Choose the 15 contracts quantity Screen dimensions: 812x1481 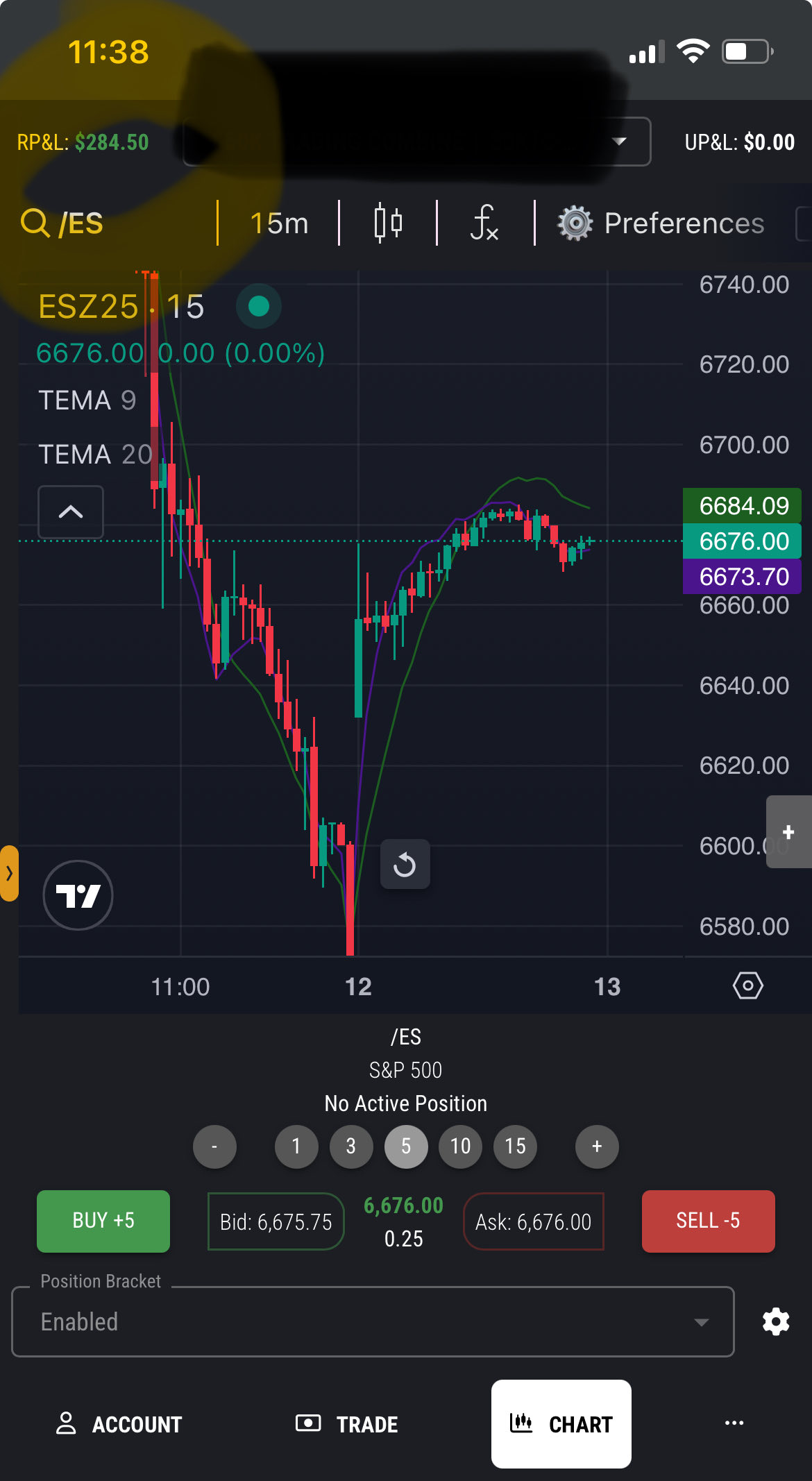[x=515, y=1146]
